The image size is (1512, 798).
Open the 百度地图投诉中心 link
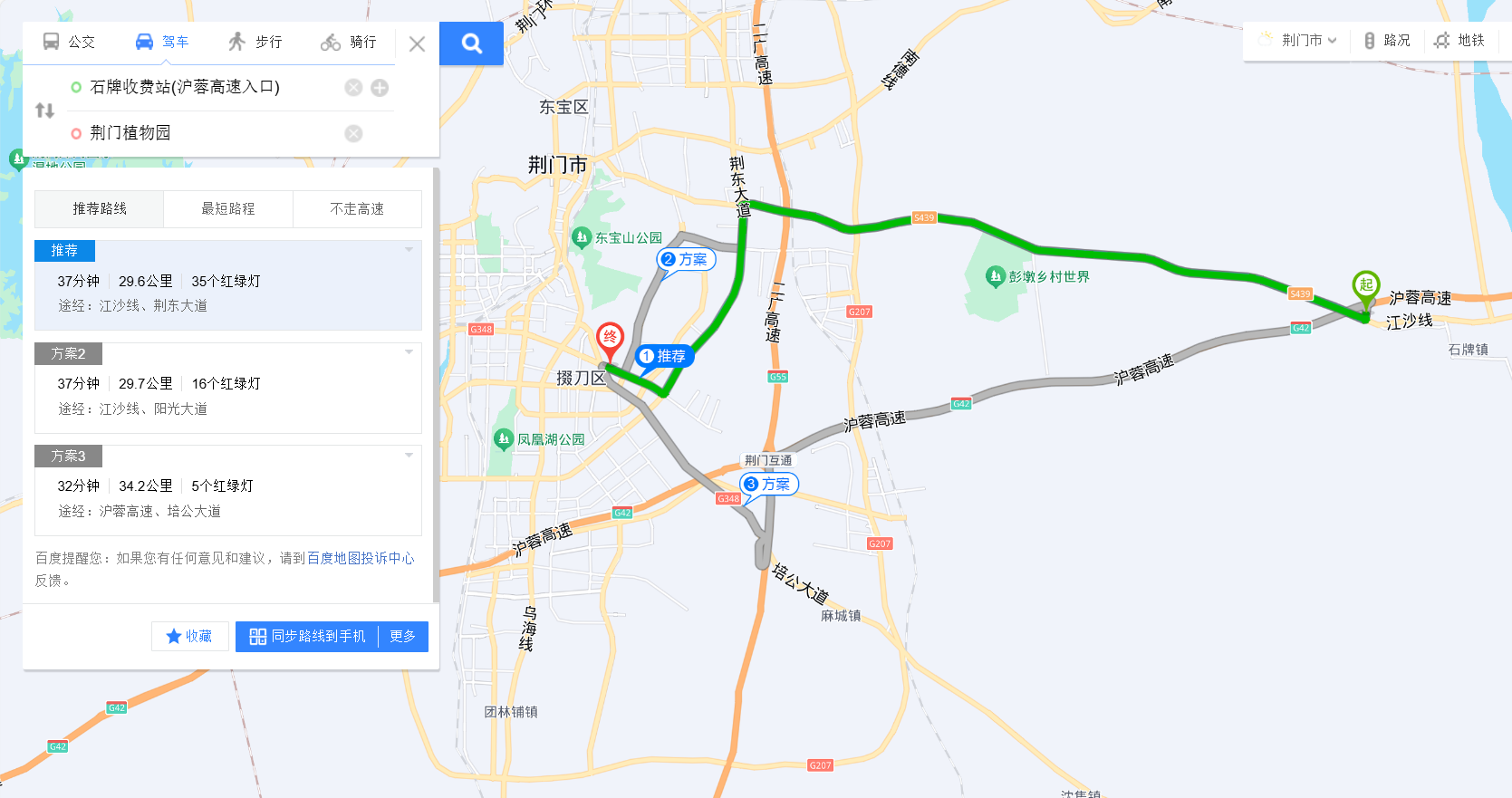[x=361, y=558]
